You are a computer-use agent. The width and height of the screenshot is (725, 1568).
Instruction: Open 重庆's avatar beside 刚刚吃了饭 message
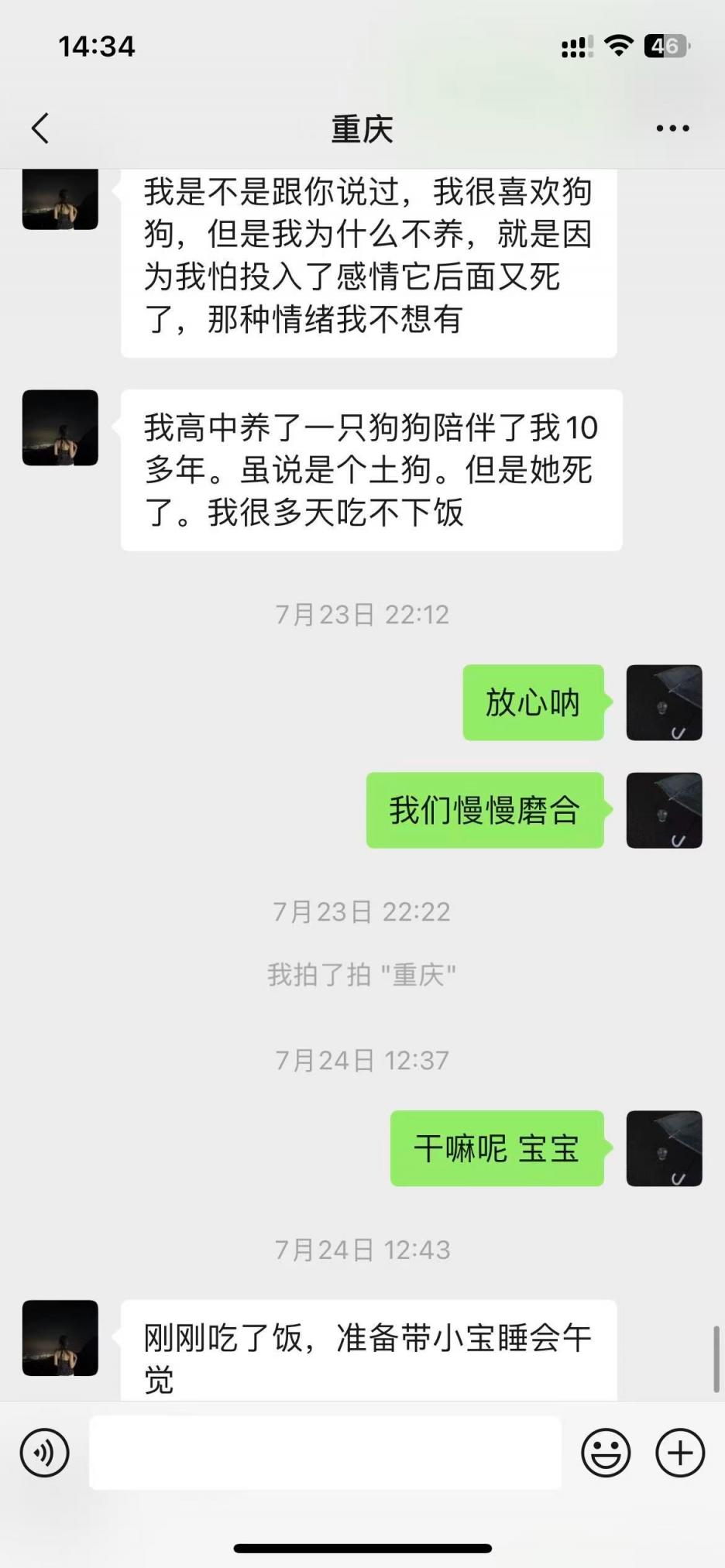coord(60,1338)
